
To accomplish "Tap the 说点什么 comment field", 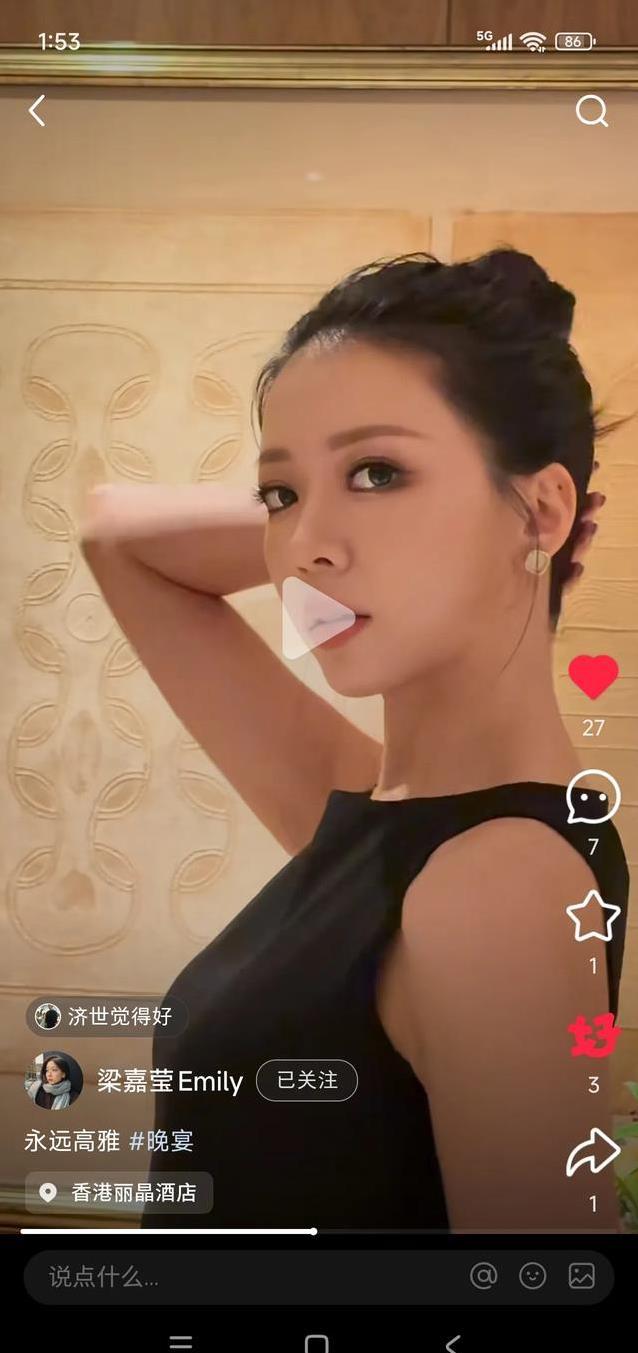I will point(240,1277).
